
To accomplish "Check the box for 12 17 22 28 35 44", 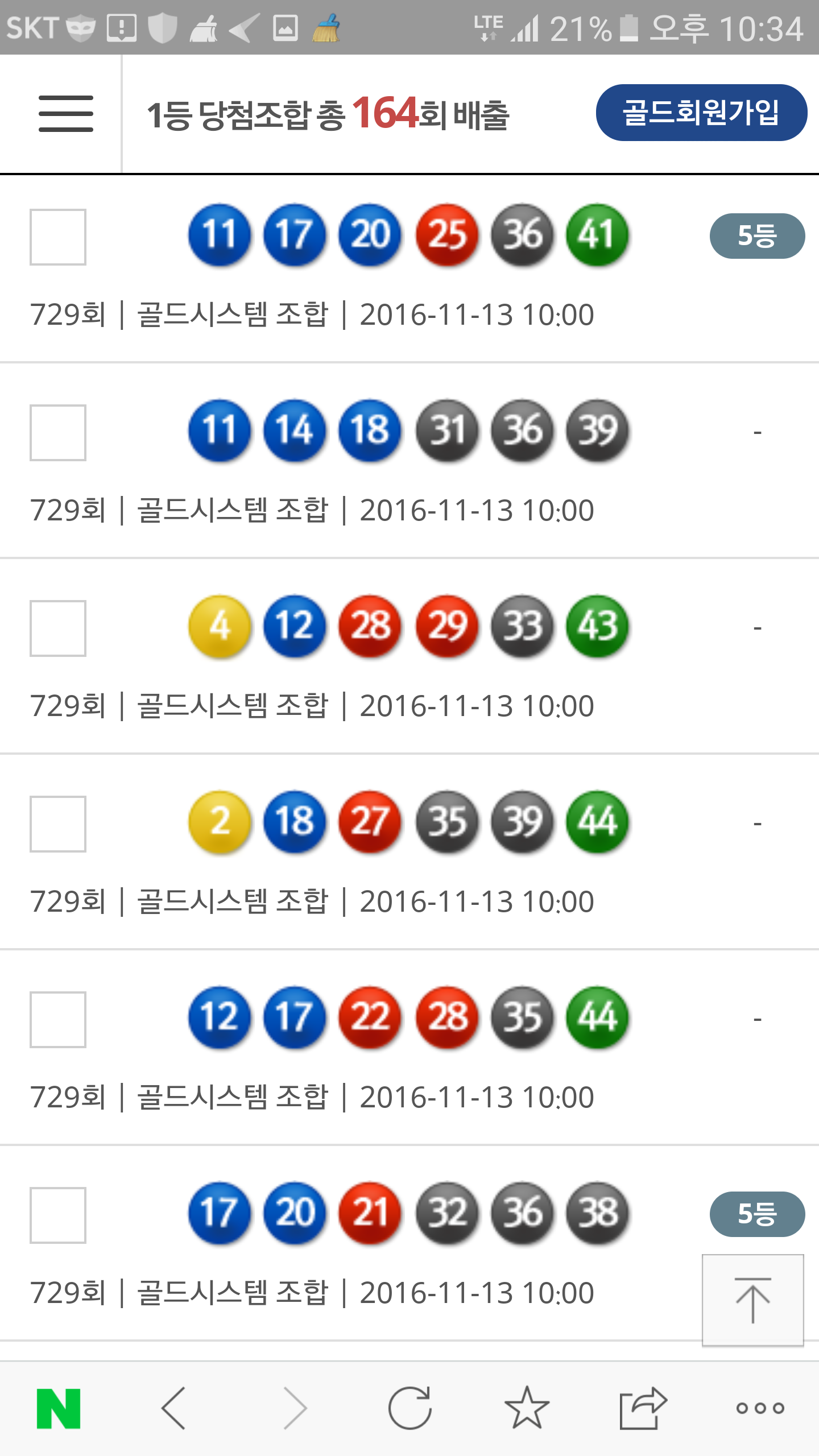I will tap(58, 1020).
